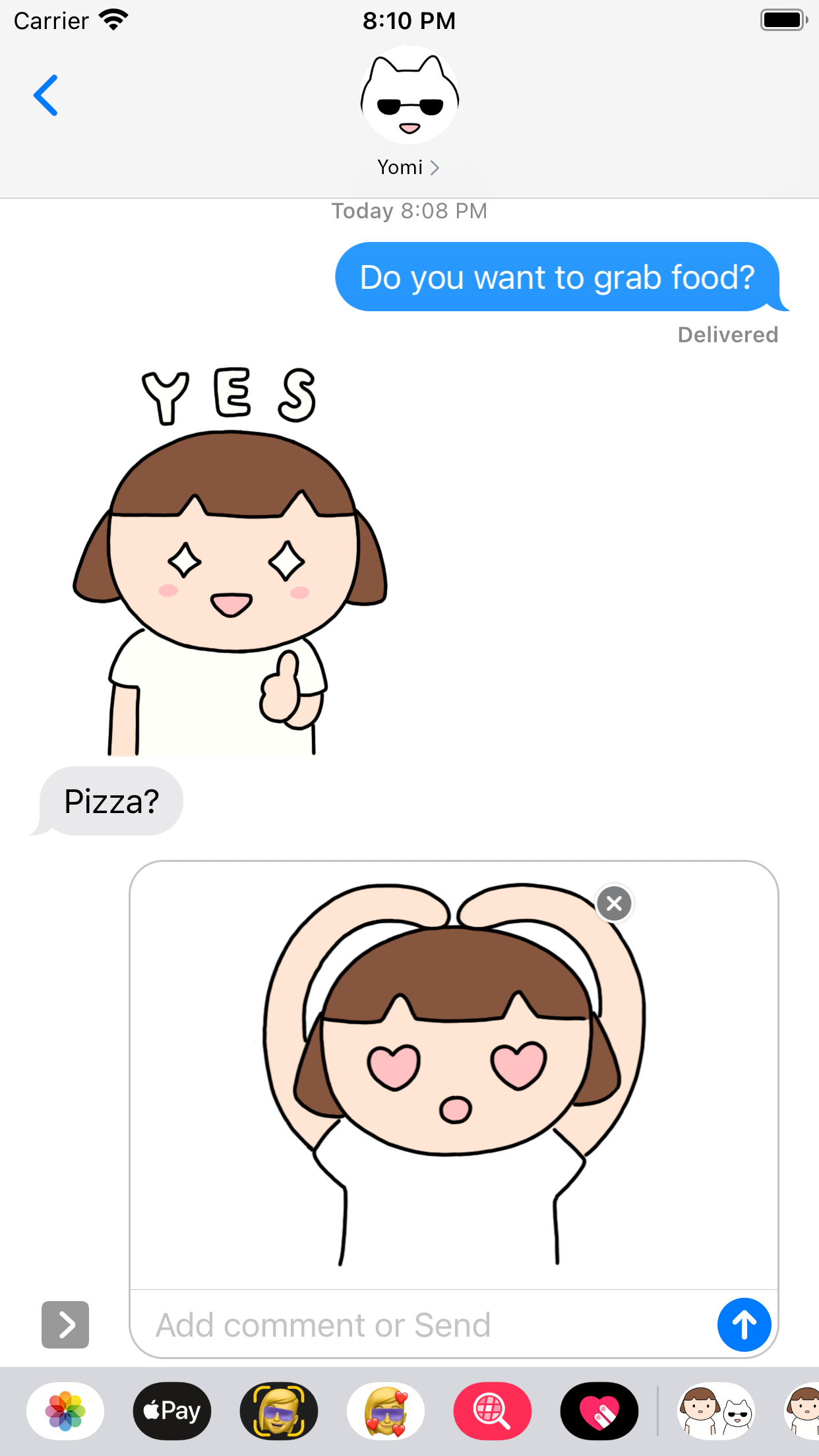Open the Digital Touch heart app
The image size is (819, 1456).
(x=599, y=1410)
